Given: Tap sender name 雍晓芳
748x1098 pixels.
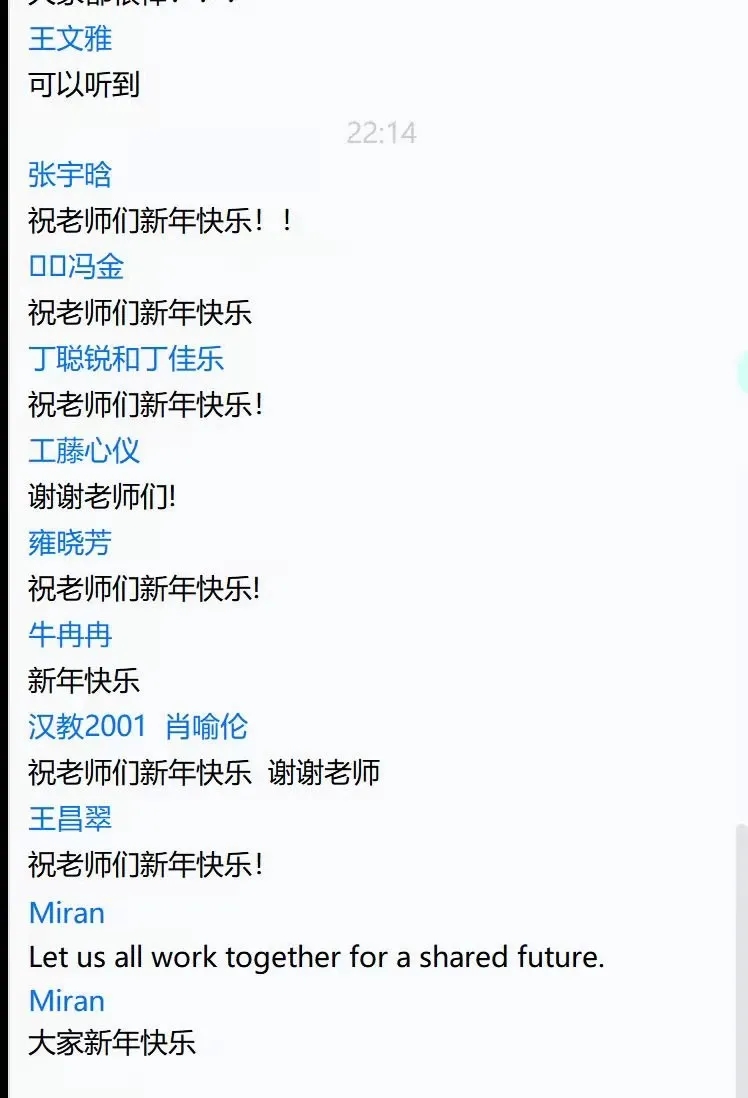Looking at the screenshot, I should [70, 542].
